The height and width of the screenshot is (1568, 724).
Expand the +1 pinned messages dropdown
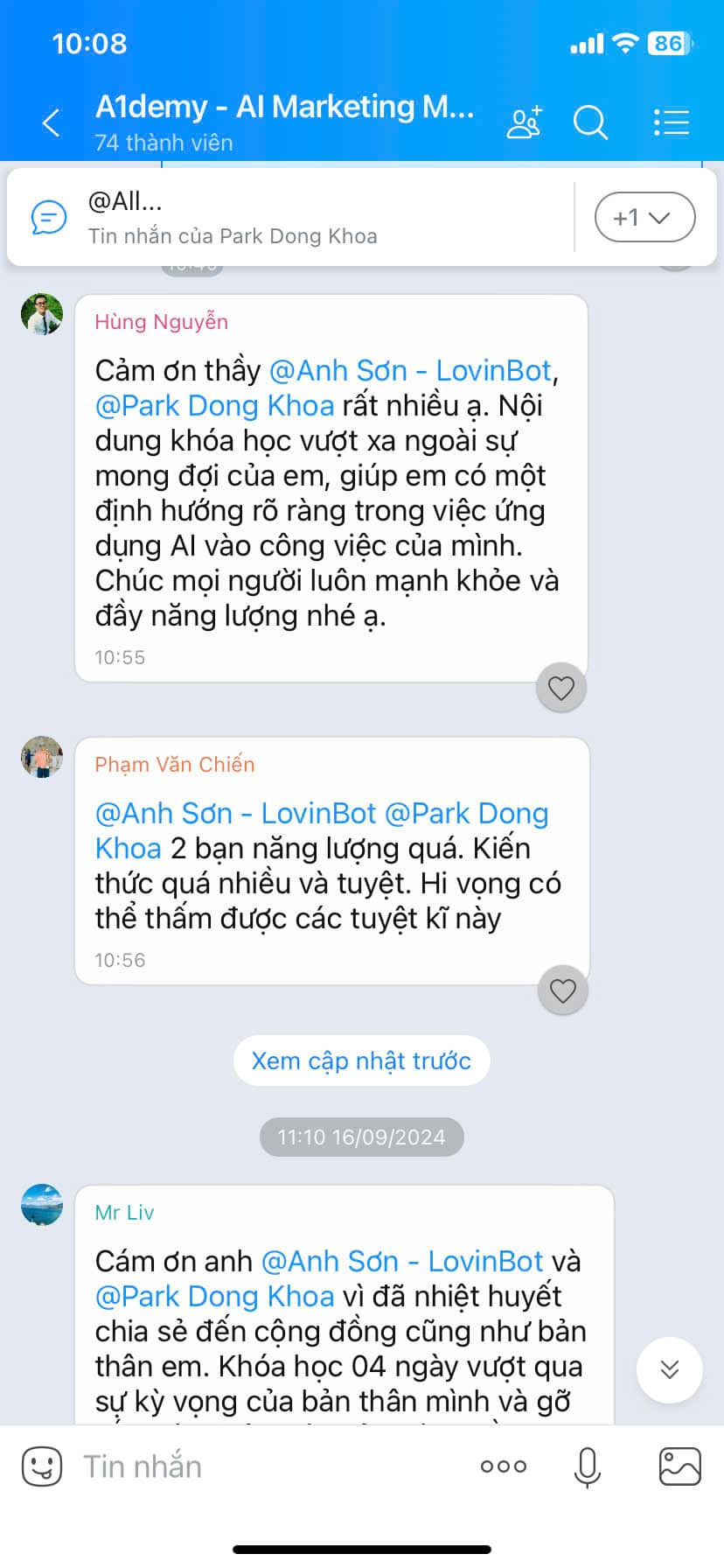pyautogui.click(x=645, y=217)
